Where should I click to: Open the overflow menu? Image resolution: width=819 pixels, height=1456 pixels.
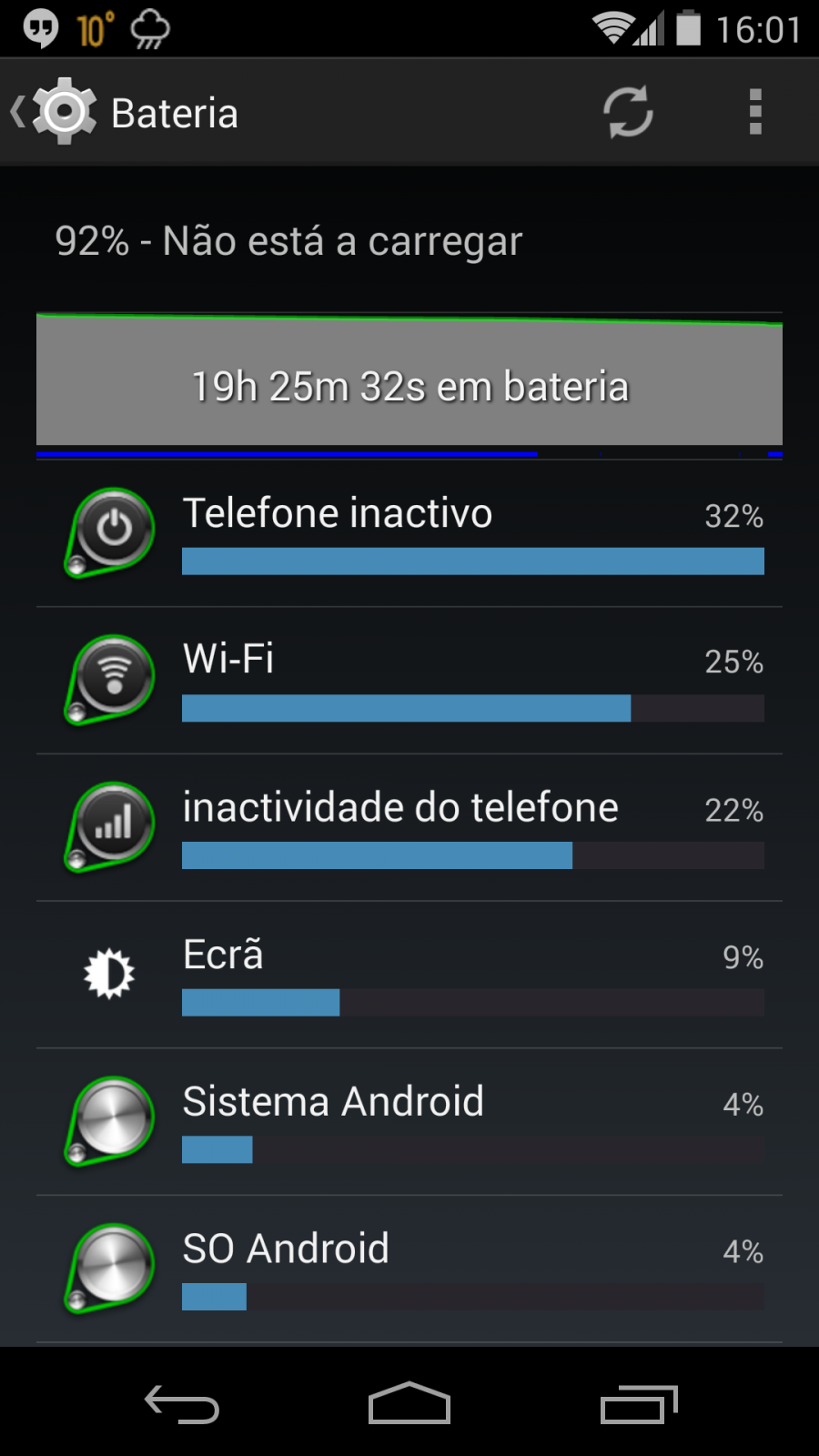click(x=754, y=113)
